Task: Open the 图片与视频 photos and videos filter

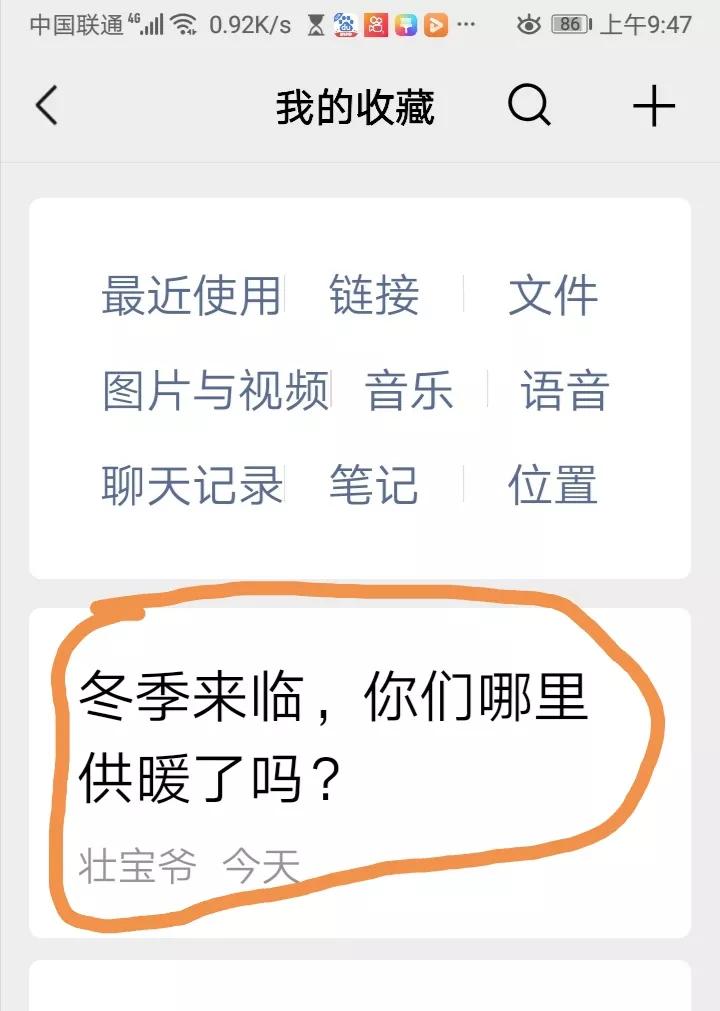Action: point(213,392)
